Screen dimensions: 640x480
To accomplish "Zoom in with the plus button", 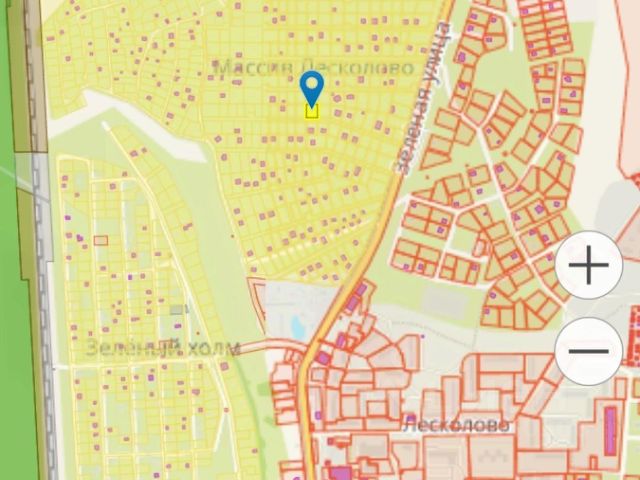I will (x=589, y=265).
